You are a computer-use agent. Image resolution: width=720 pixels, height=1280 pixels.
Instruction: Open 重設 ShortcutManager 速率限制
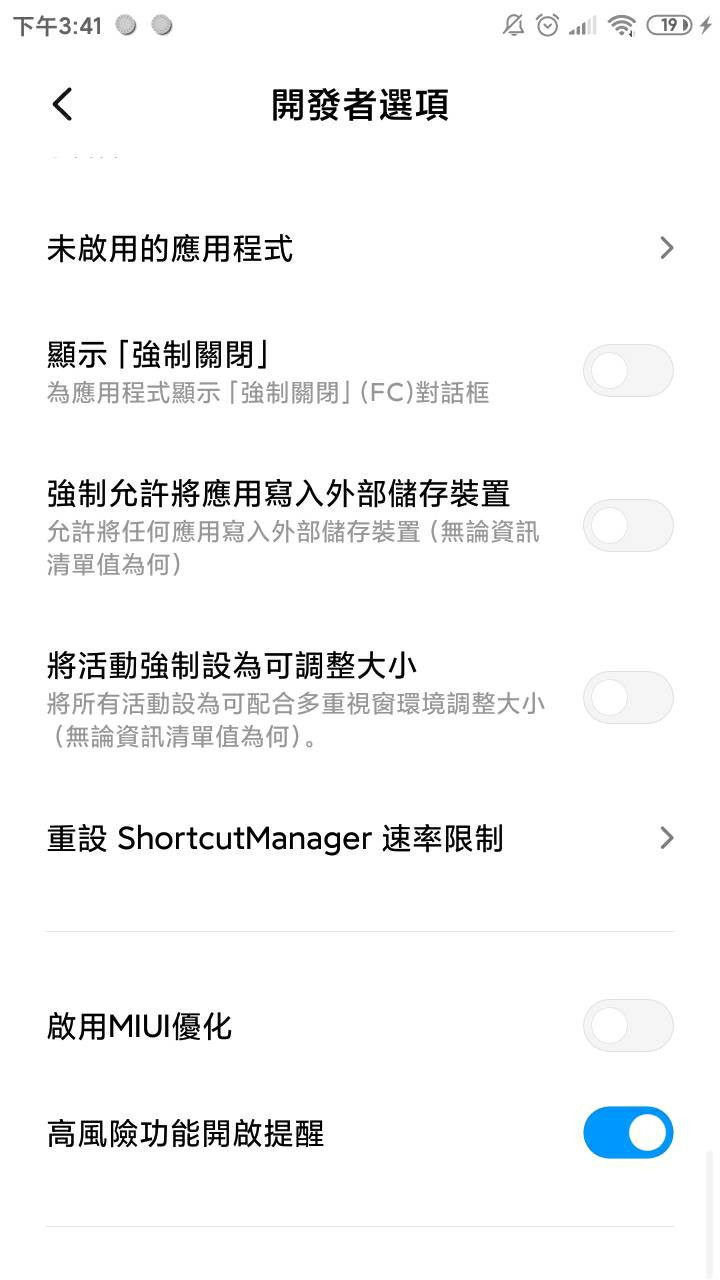pos(360,838)
